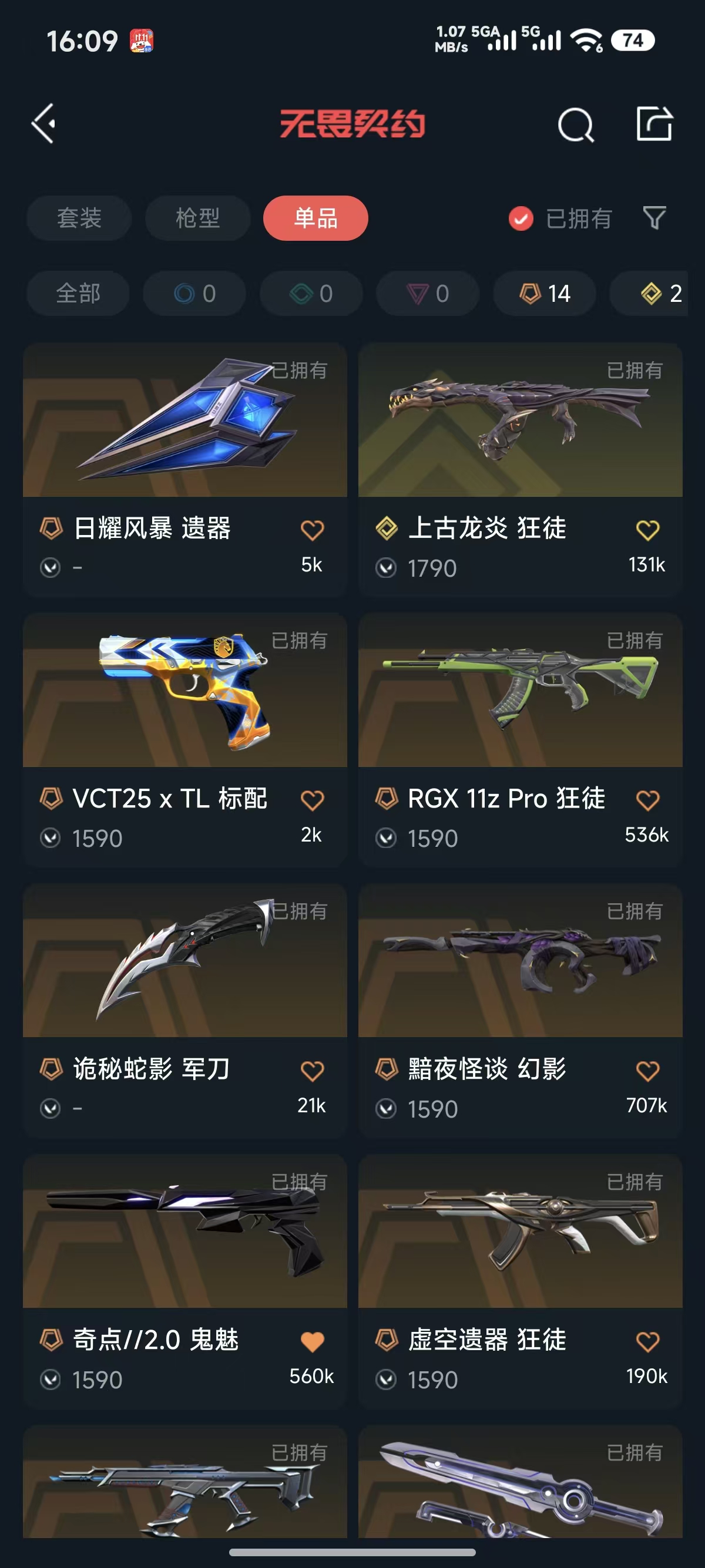Tap the share icon at top right
Screen dimensions: 705x1568
point(654,123)
